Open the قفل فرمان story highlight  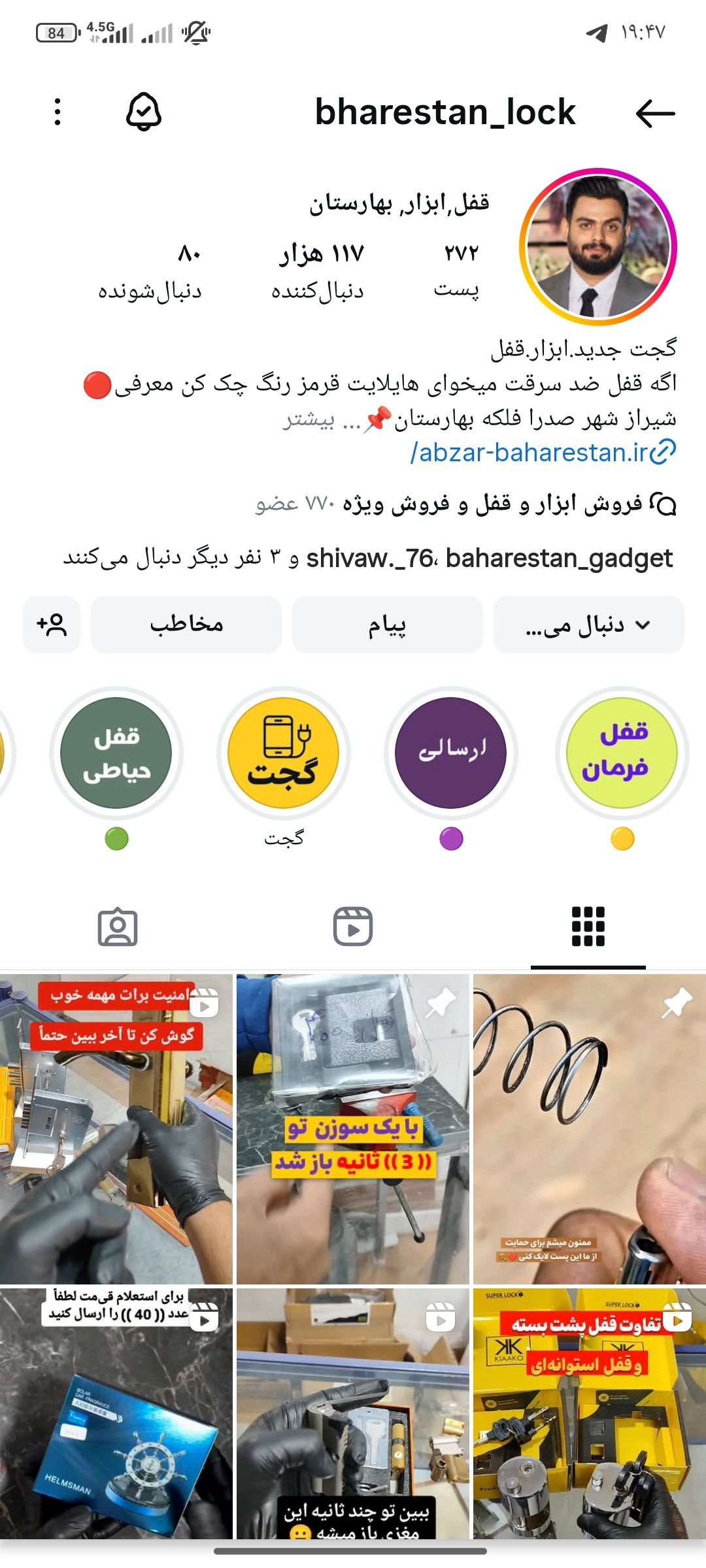click(622, 753)
